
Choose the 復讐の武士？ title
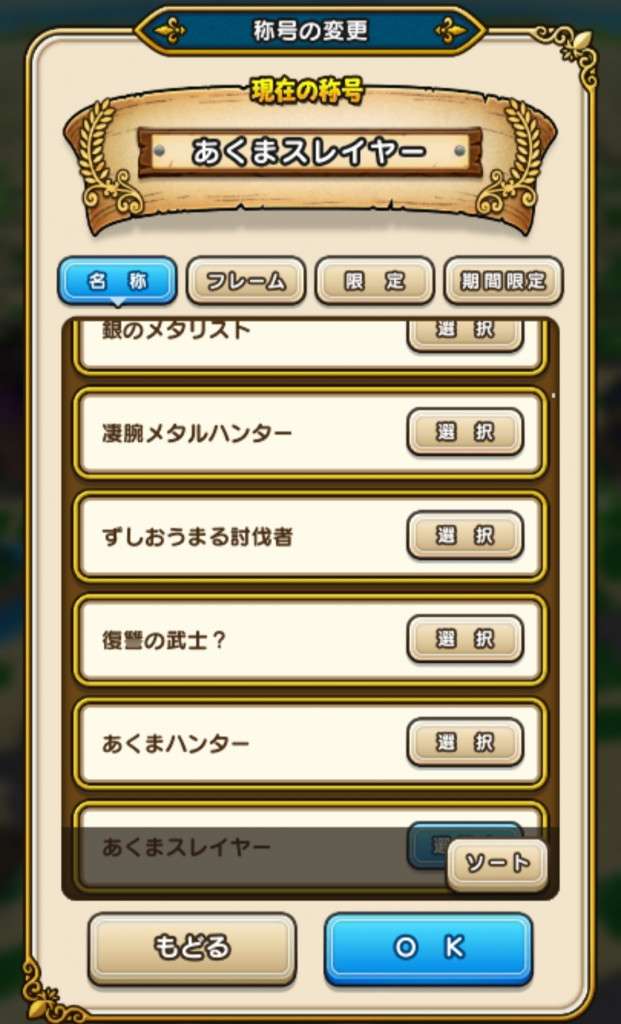(x=465, y=639)
